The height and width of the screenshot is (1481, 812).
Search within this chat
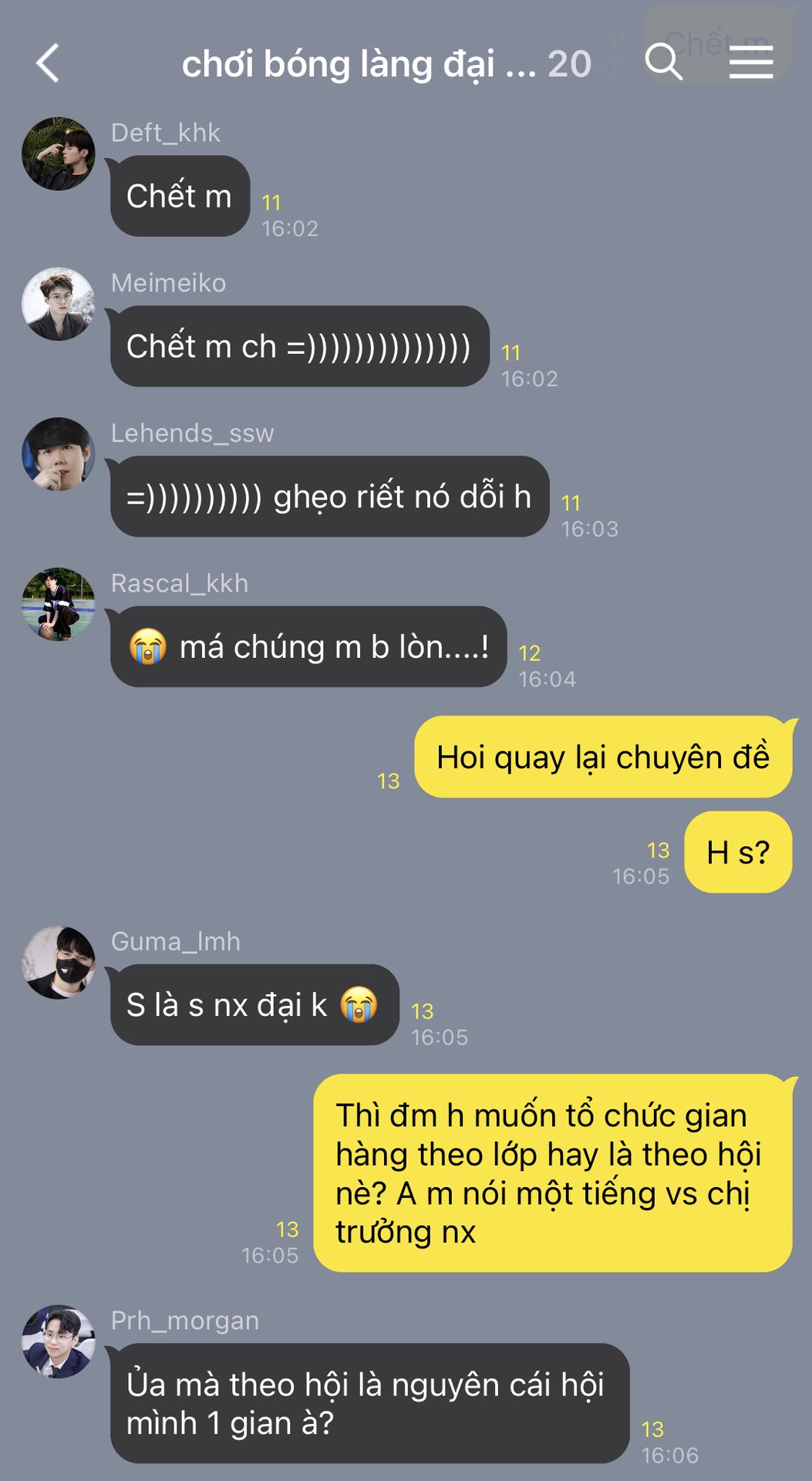pos(663,62)
